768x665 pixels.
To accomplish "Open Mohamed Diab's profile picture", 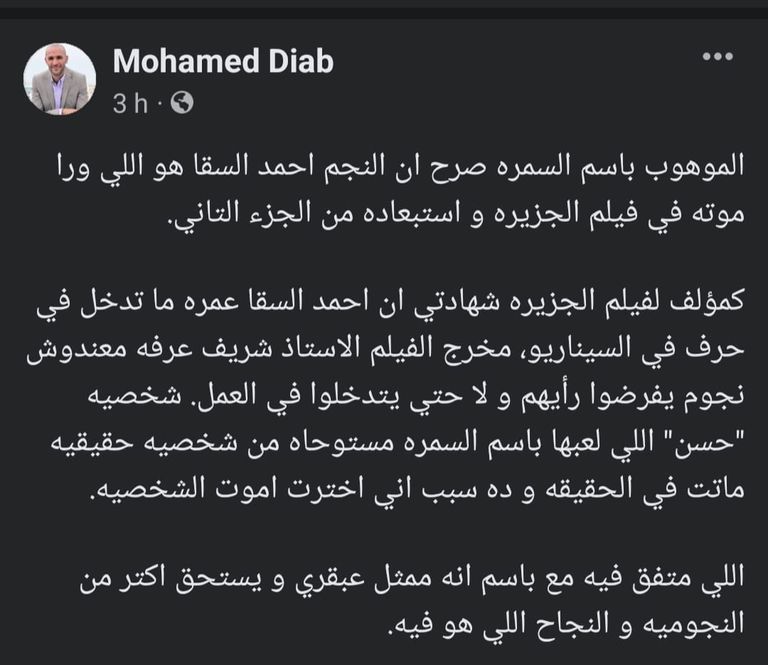I will pyautogui.click(x=59, y=79).
